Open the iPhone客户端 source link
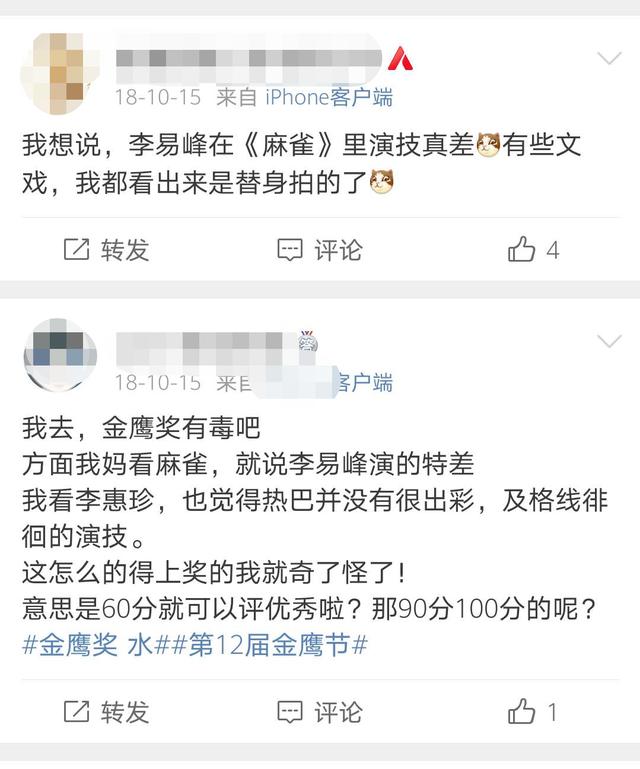 point(328,97)
